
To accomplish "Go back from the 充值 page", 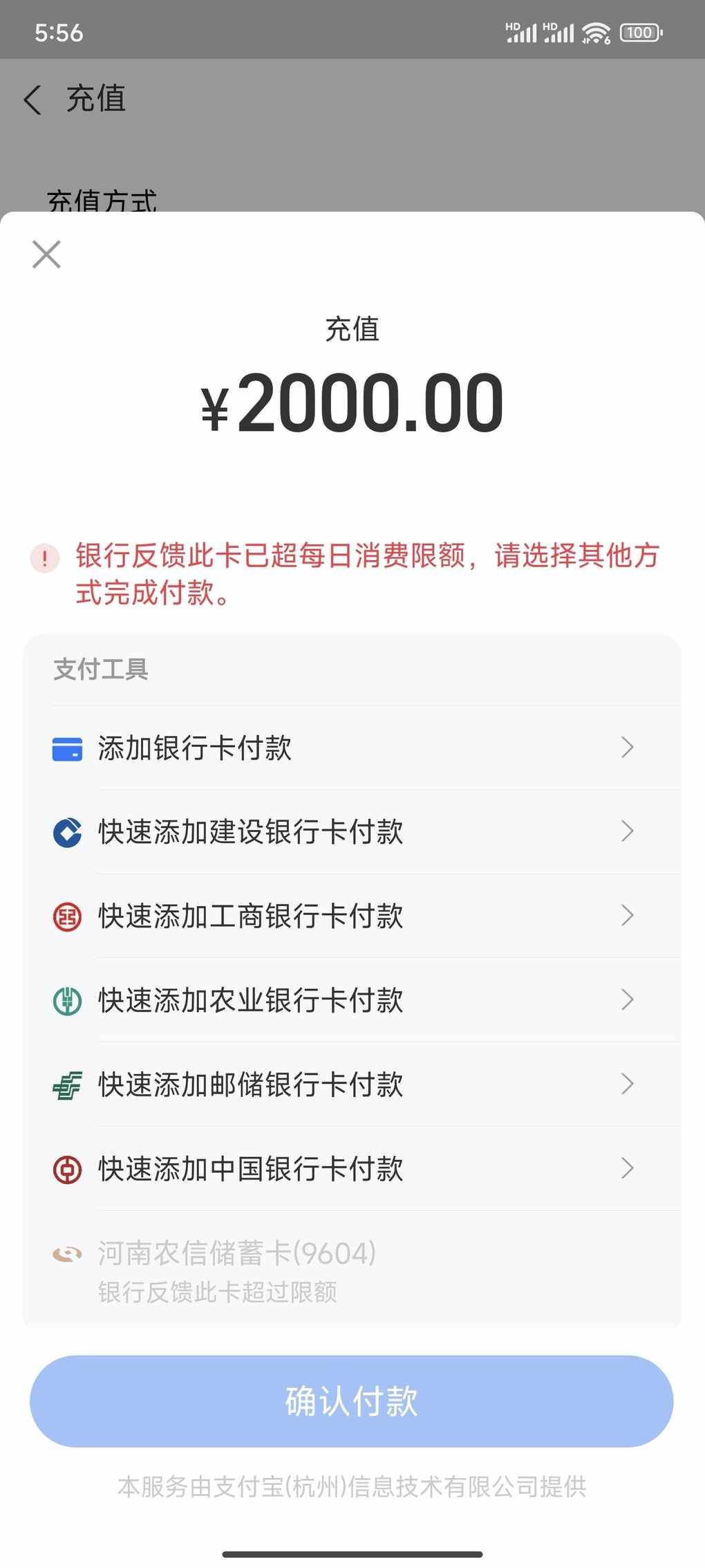I will point(33,100).
